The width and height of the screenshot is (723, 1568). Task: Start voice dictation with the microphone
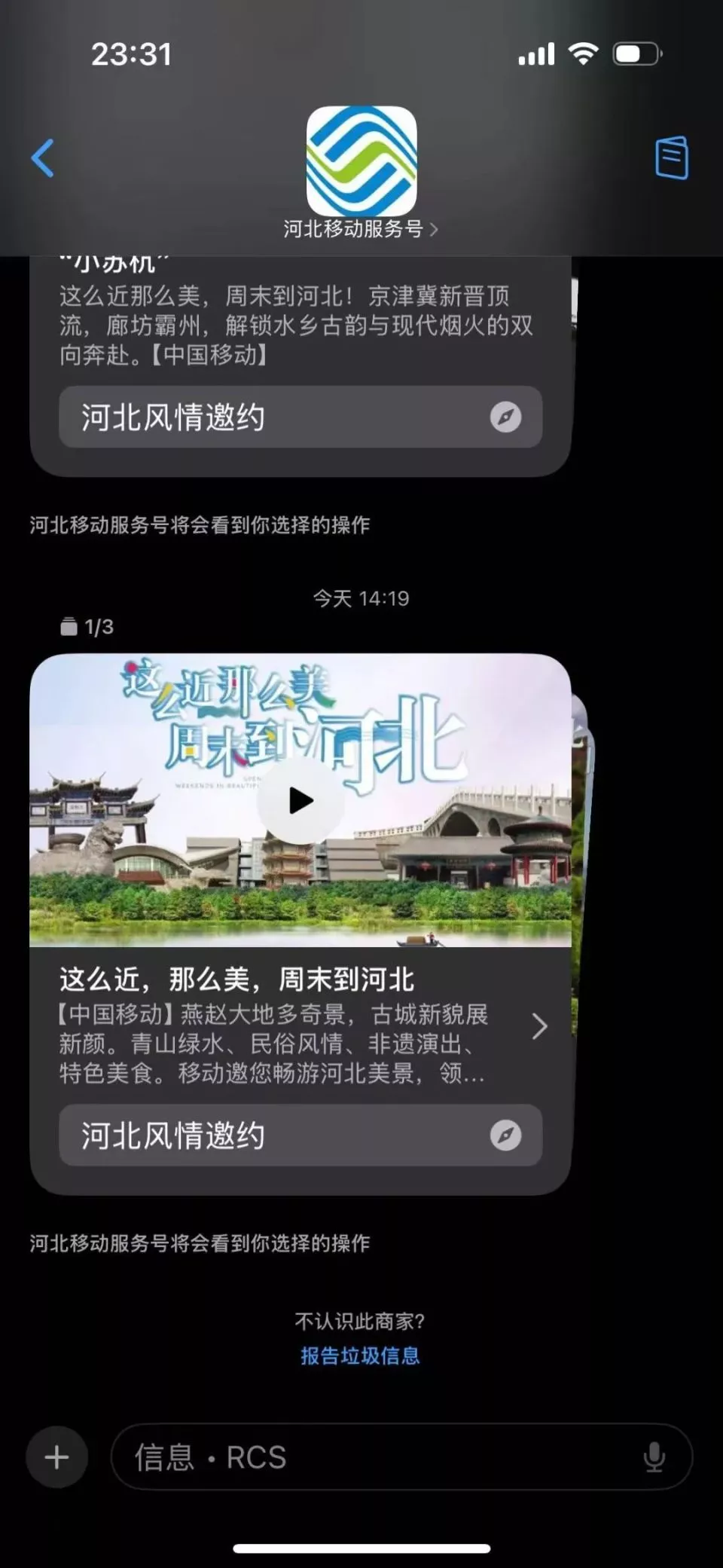point(654,1457)
